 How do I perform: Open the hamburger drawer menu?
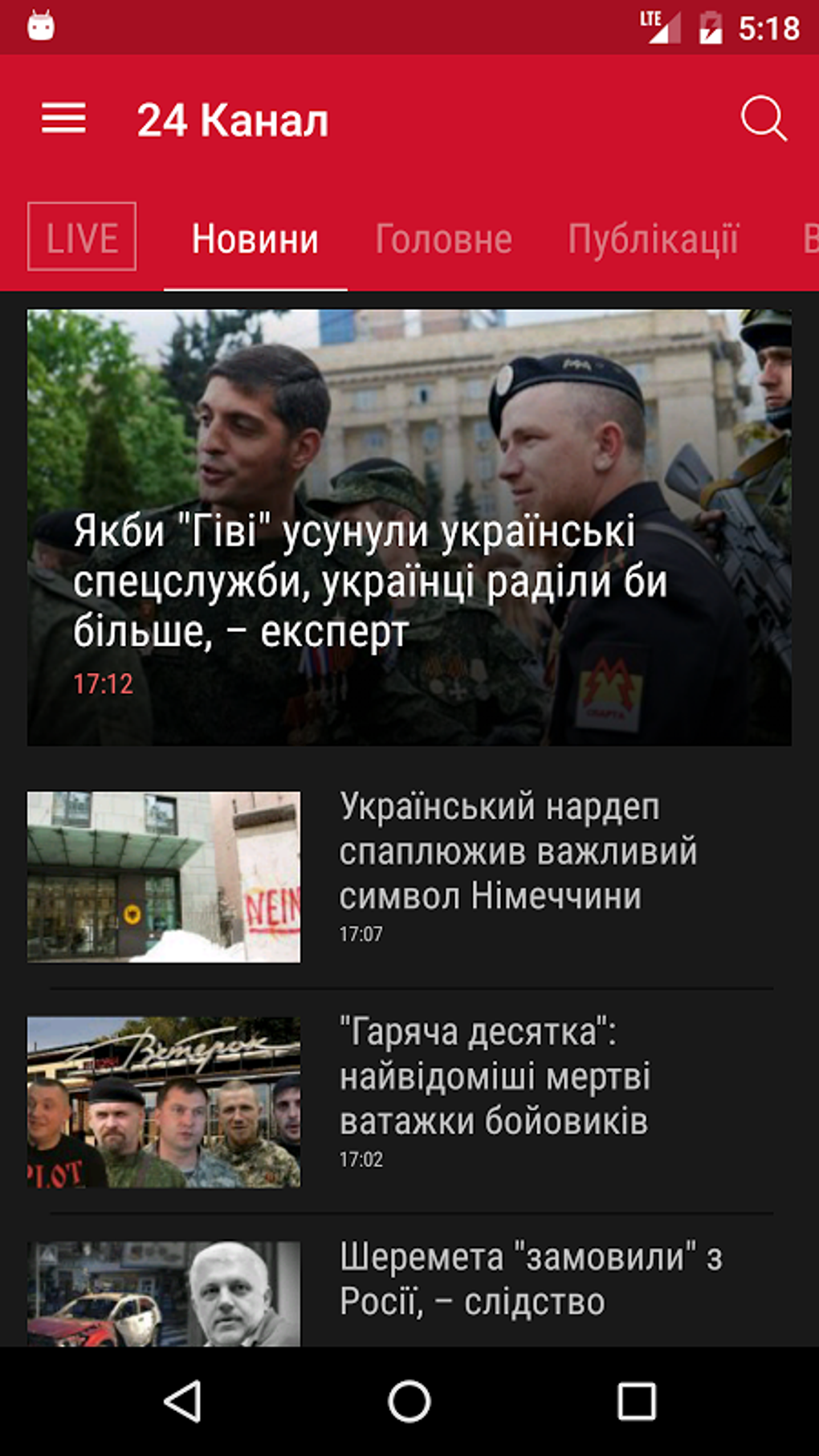63,119
